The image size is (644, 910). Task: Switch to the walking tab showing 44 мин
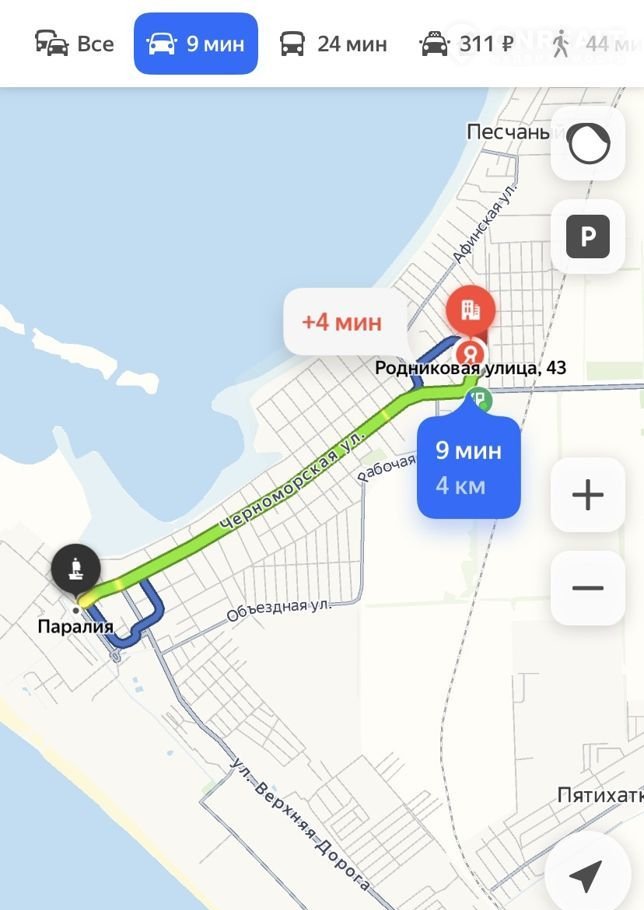[595, 44]
